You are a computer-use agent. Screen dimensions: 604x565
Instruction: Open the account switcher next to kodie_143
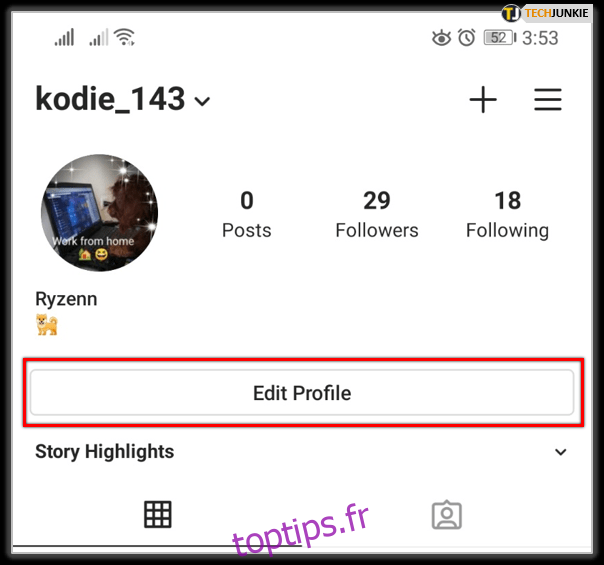pos(202,101)
